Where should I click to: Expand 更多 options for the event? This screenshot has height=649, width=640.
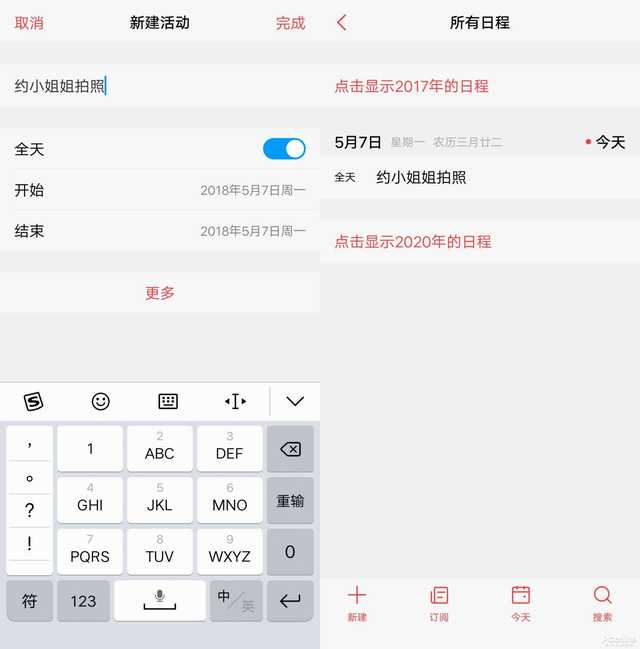click(x=160, y=293)
